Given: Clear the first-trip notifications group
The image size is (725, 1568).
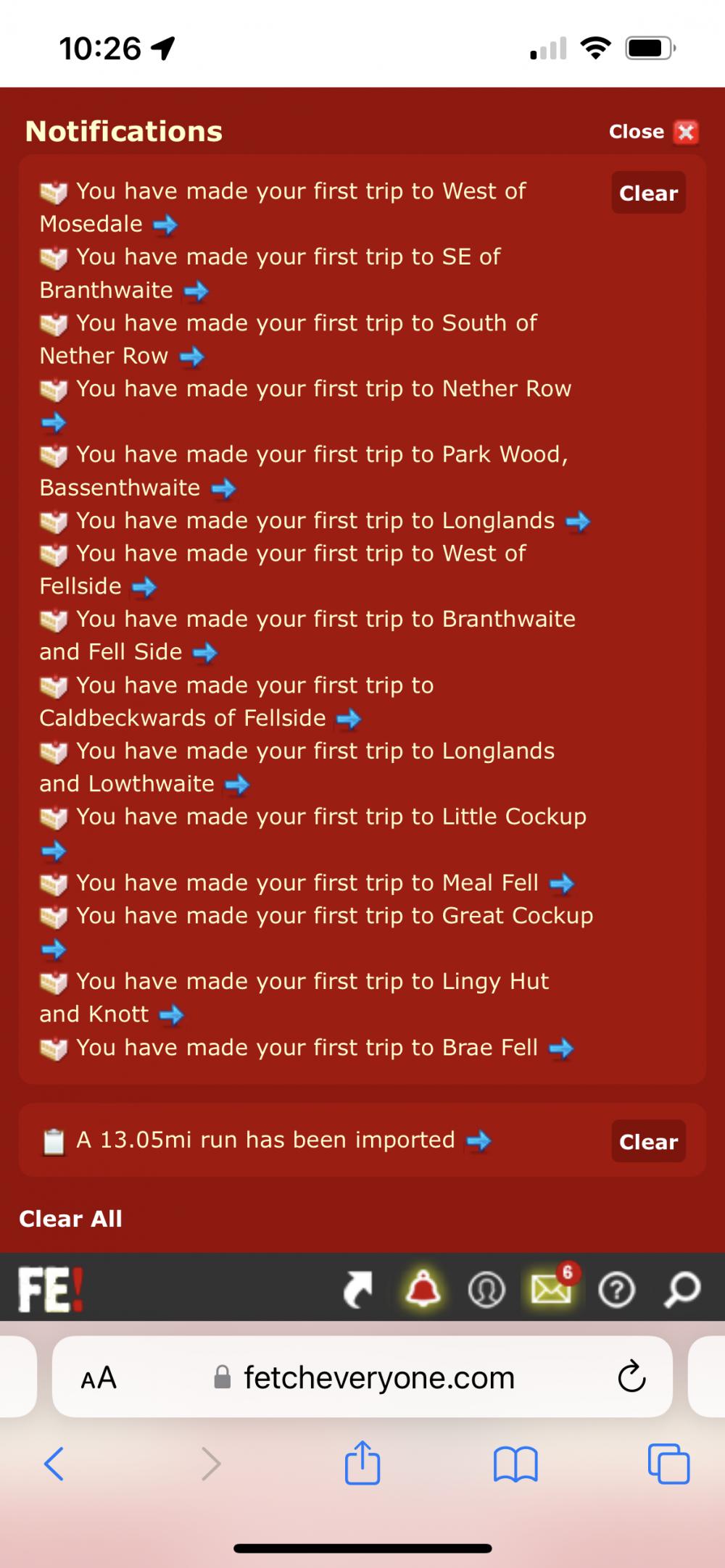Looking at the screenshot, I should tap(648, 193).
